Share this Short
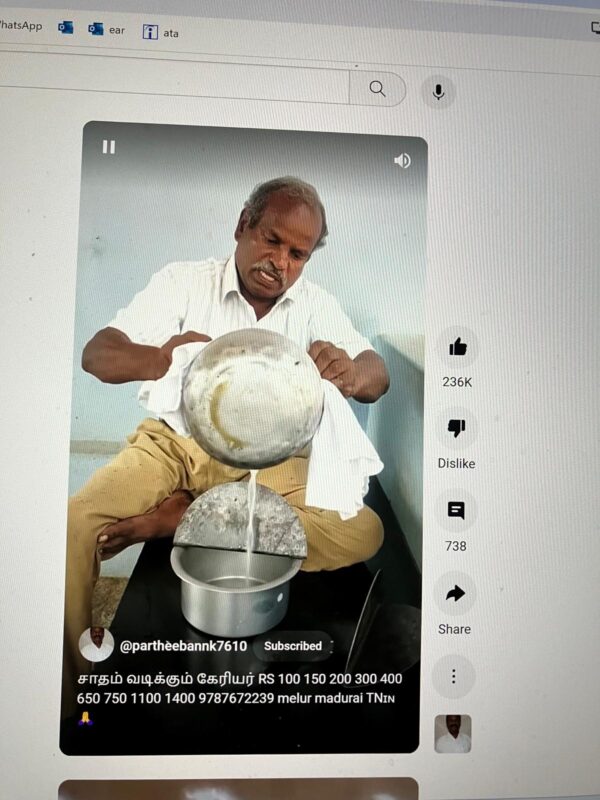This screenshot has width=600, height=800. click(x=455, y=594)
